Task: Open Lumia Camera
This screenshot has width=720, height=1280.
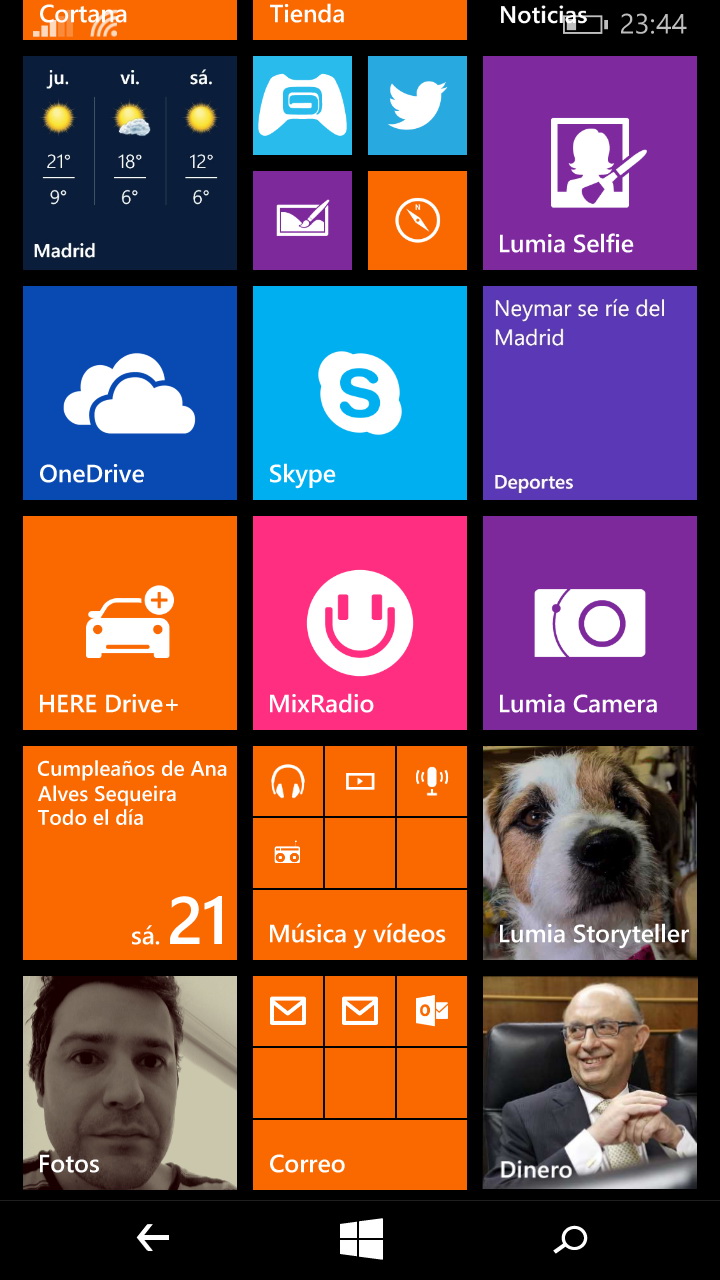Action: coord(590,623)
